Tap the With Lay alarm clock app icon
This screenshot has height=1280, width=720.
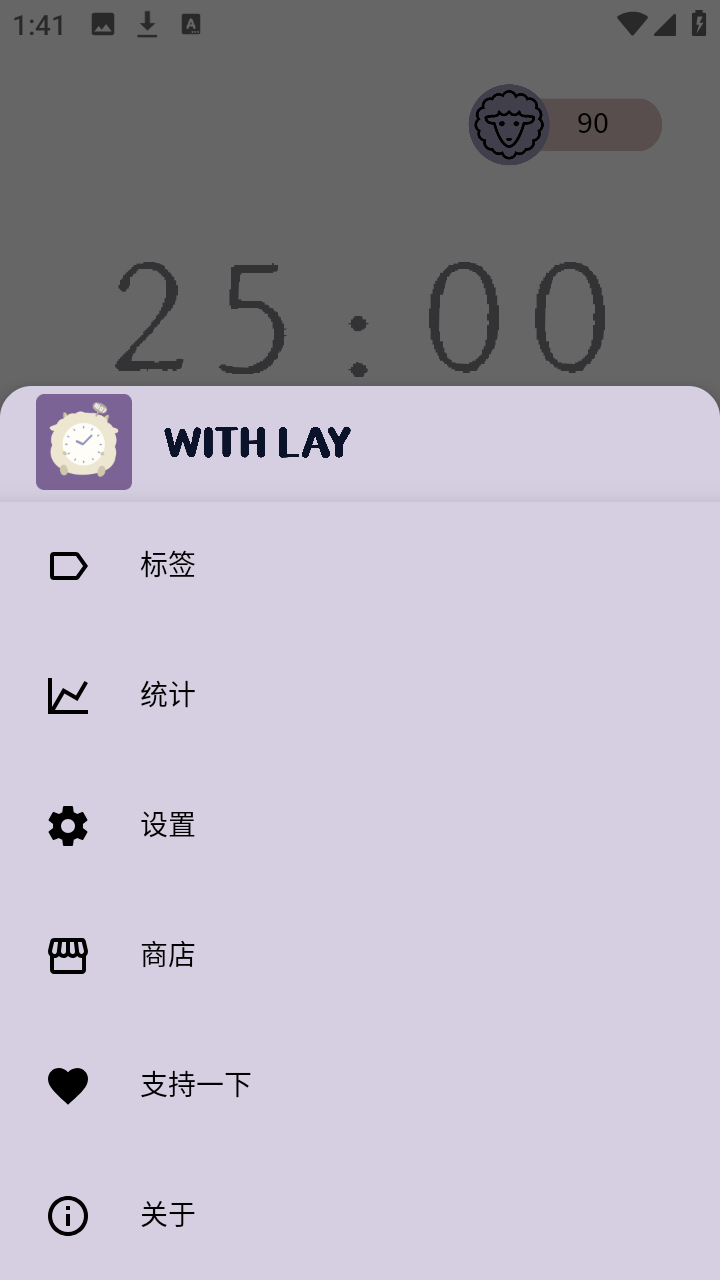coord(84,441)
